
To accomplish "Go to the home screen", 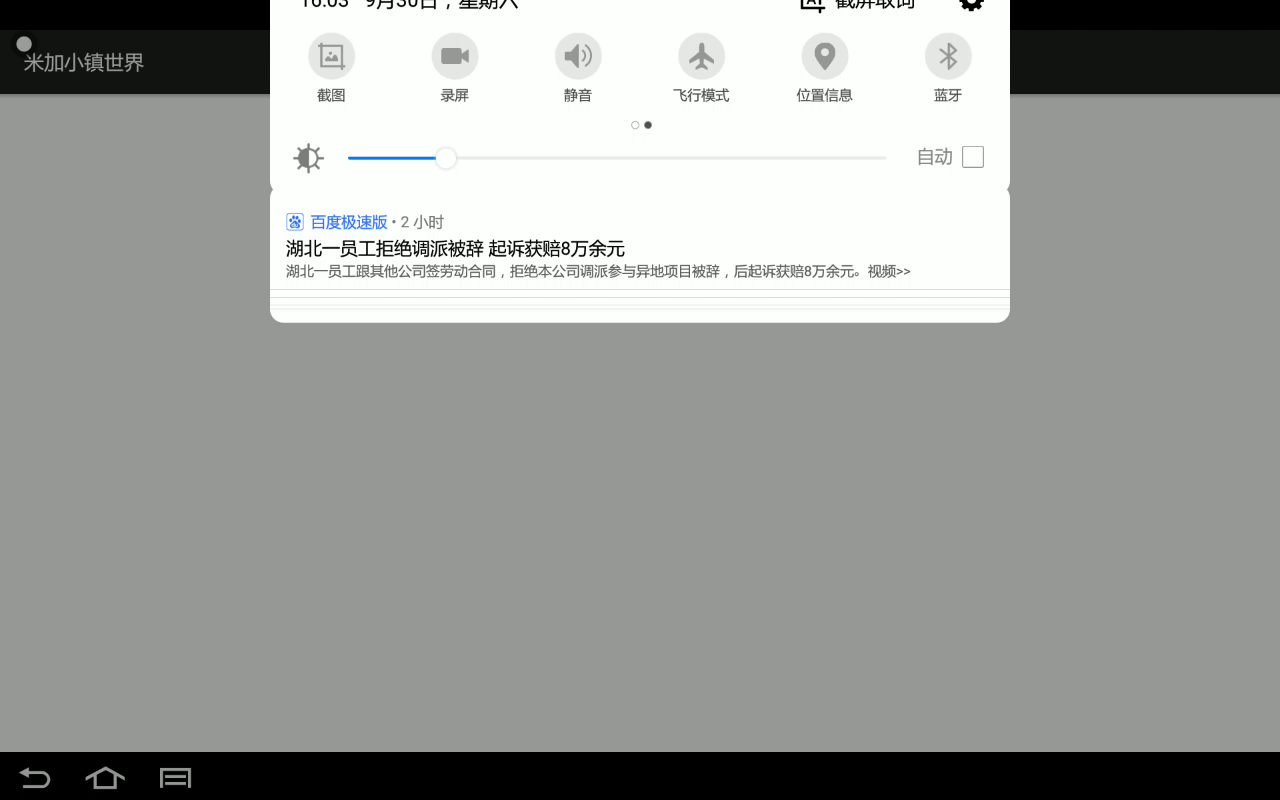I will coord(105,777).
